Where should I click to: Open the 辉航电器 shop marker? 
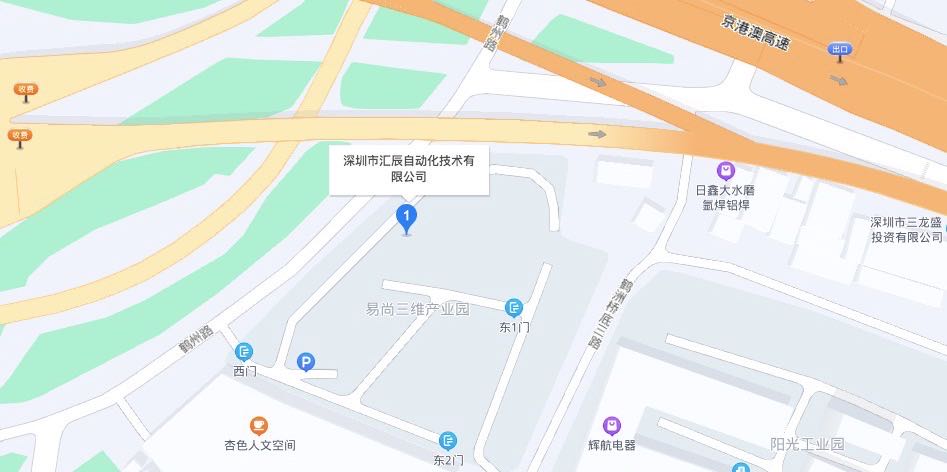[612, 425]
